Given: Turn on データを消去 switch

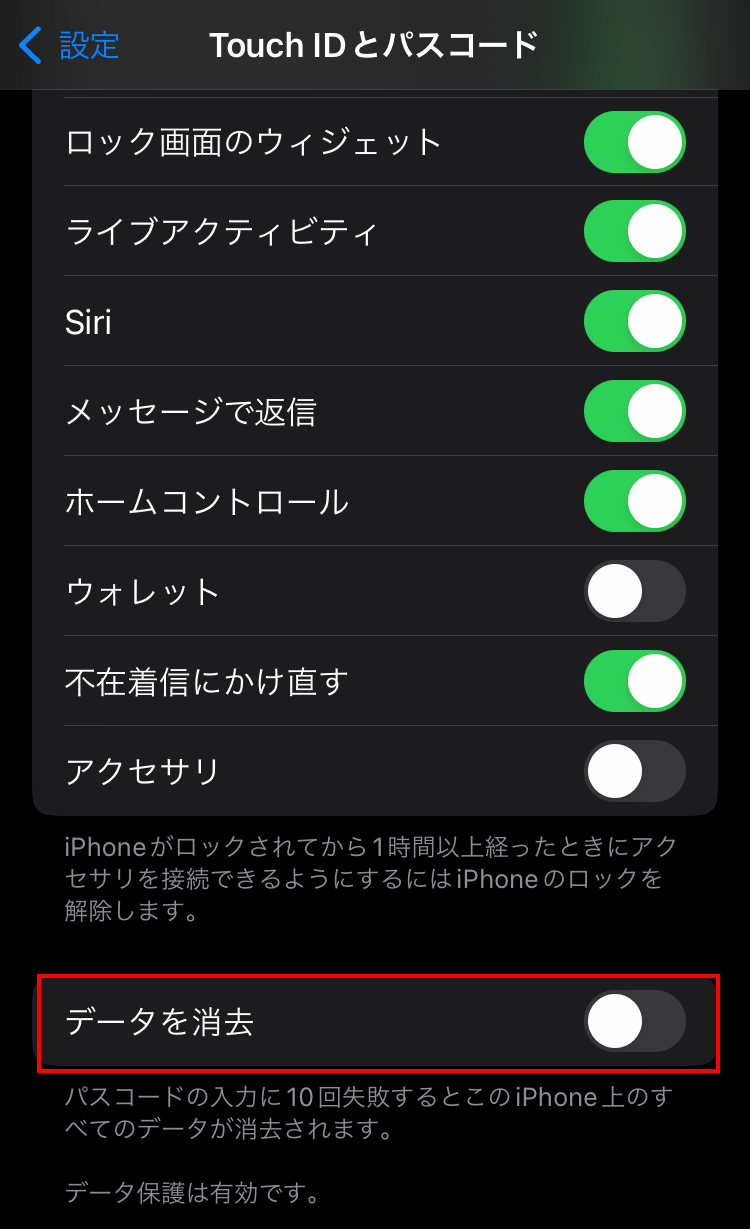Looking at the screenshot, I should [635, 1021].
